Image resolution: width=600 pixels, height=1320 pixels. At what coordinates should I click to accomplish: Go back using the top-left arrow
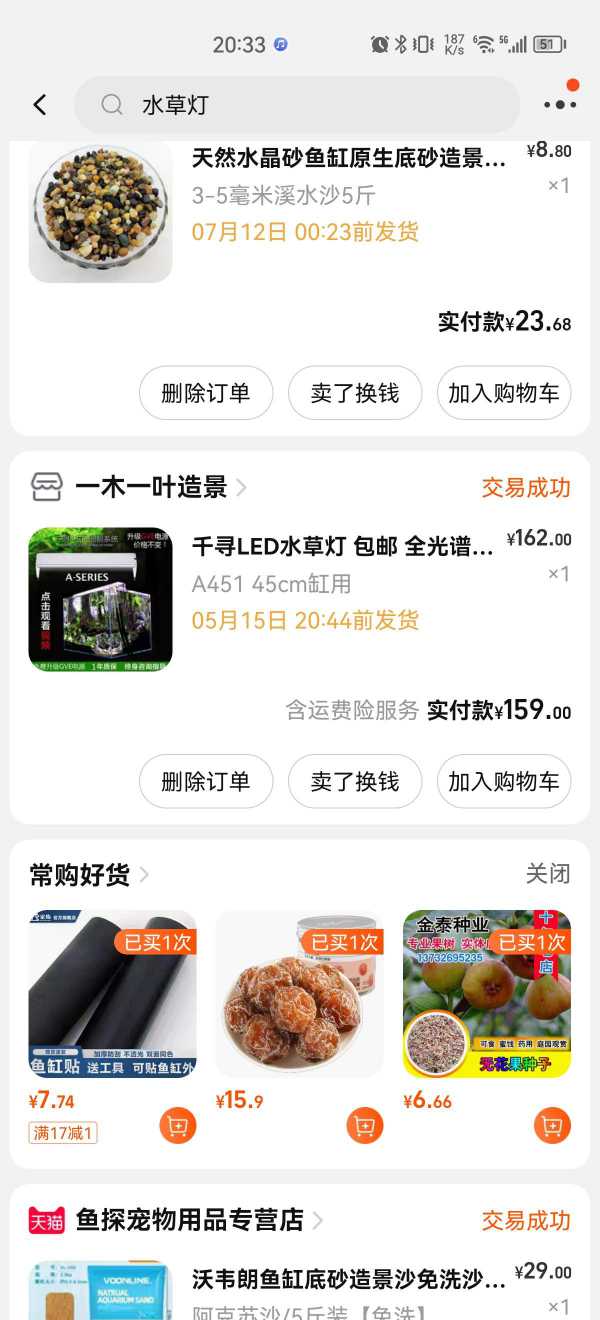pyautogui.click(x=40, y=104)
